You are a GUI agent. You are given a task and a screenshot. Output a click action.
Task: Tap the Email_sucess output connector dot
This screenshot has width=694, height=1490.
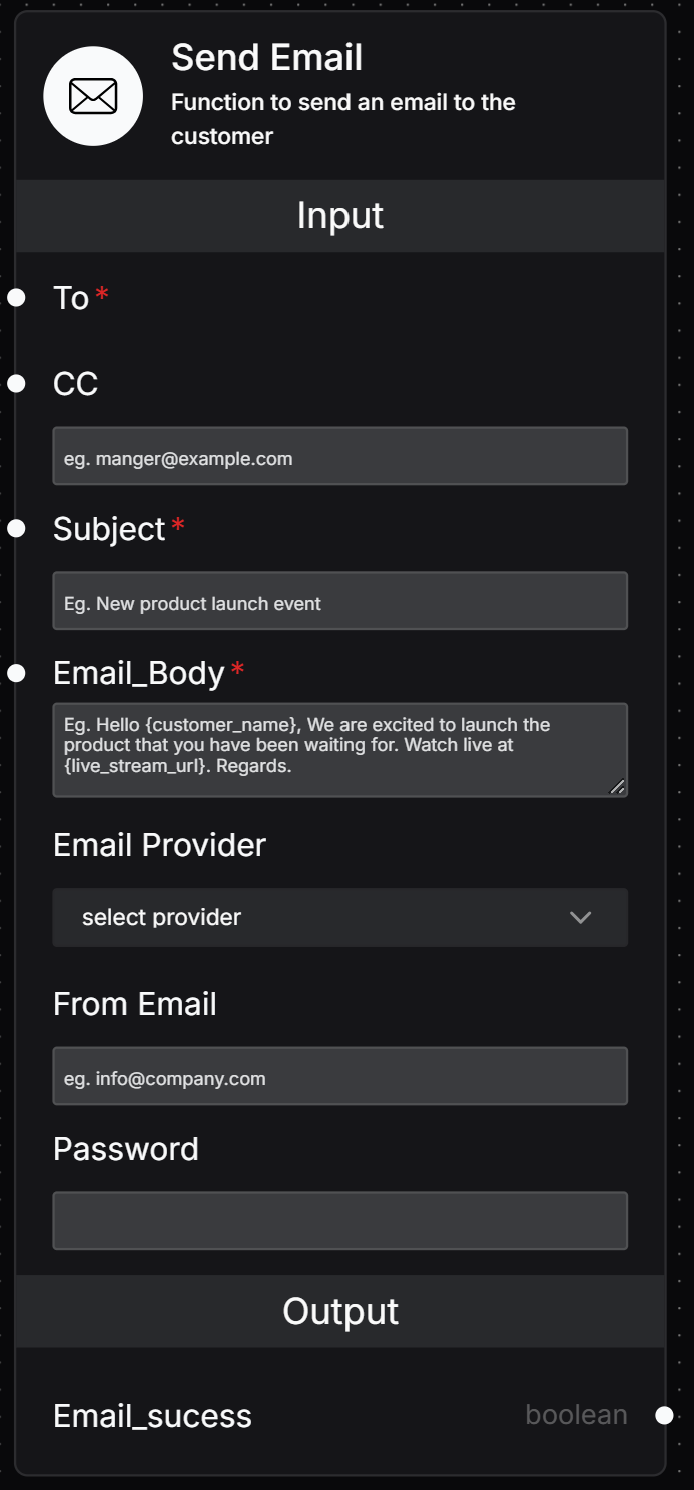coord(664,1415)
